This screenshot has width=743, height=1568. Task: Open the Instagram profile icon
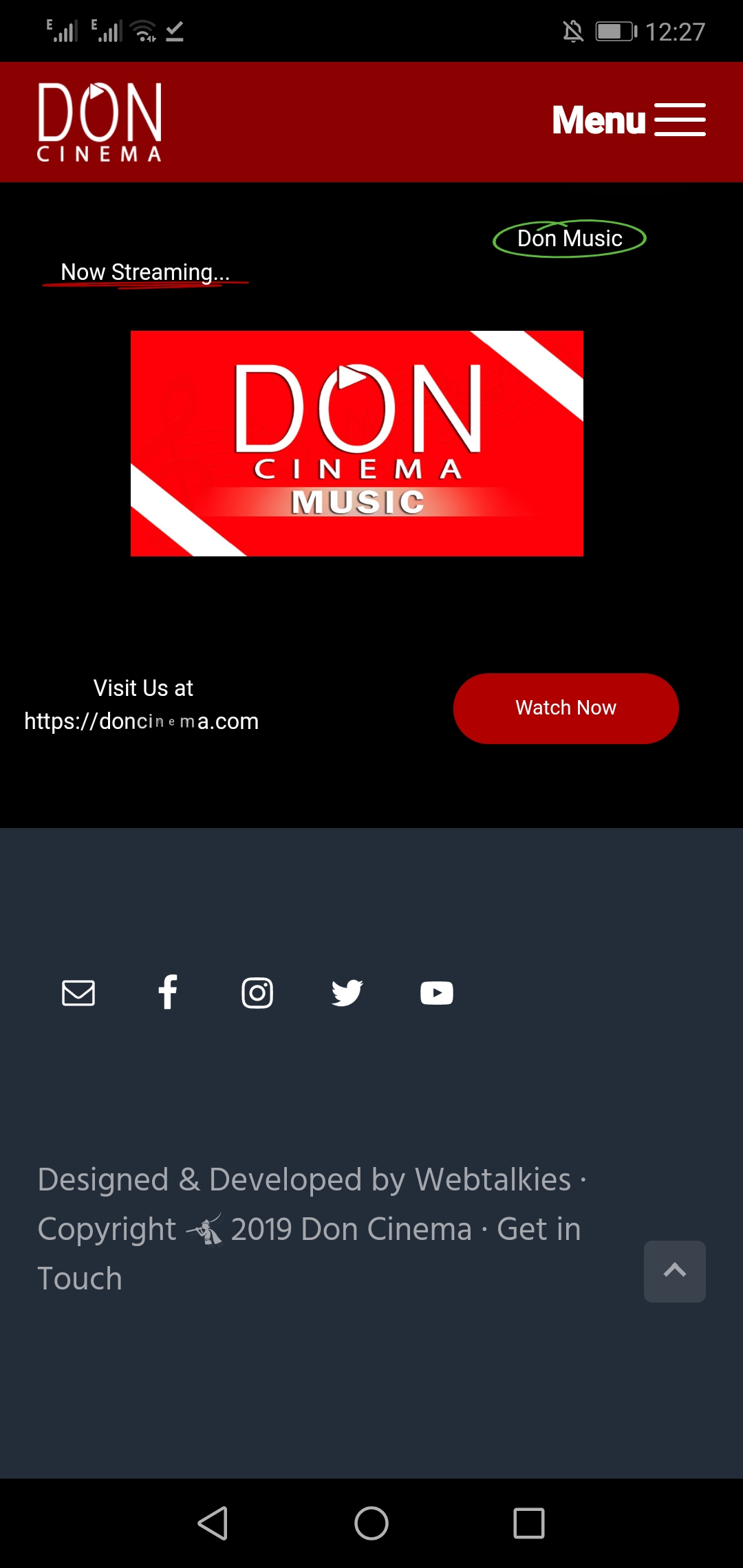point(257,993)
